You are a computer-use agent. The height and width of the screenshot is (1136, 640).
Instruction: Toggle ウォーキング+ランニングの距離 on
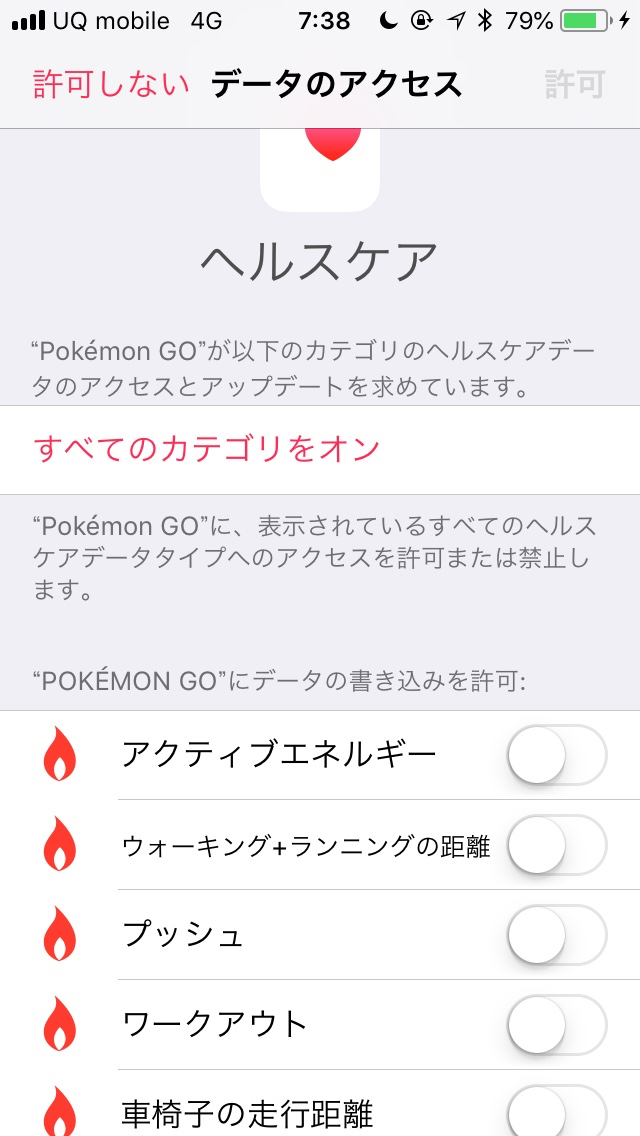point(557,845)
